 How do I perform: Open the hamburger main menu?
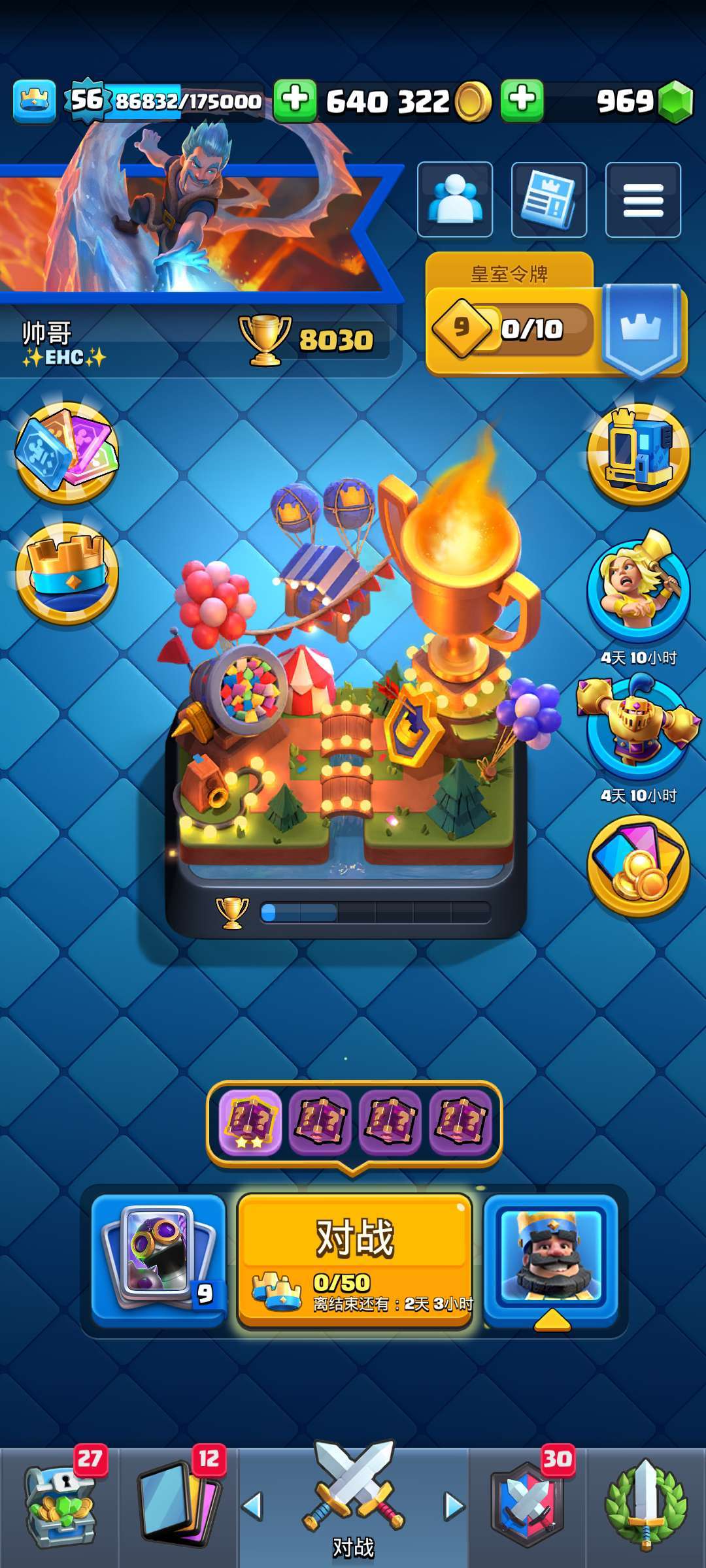[643, 199]
